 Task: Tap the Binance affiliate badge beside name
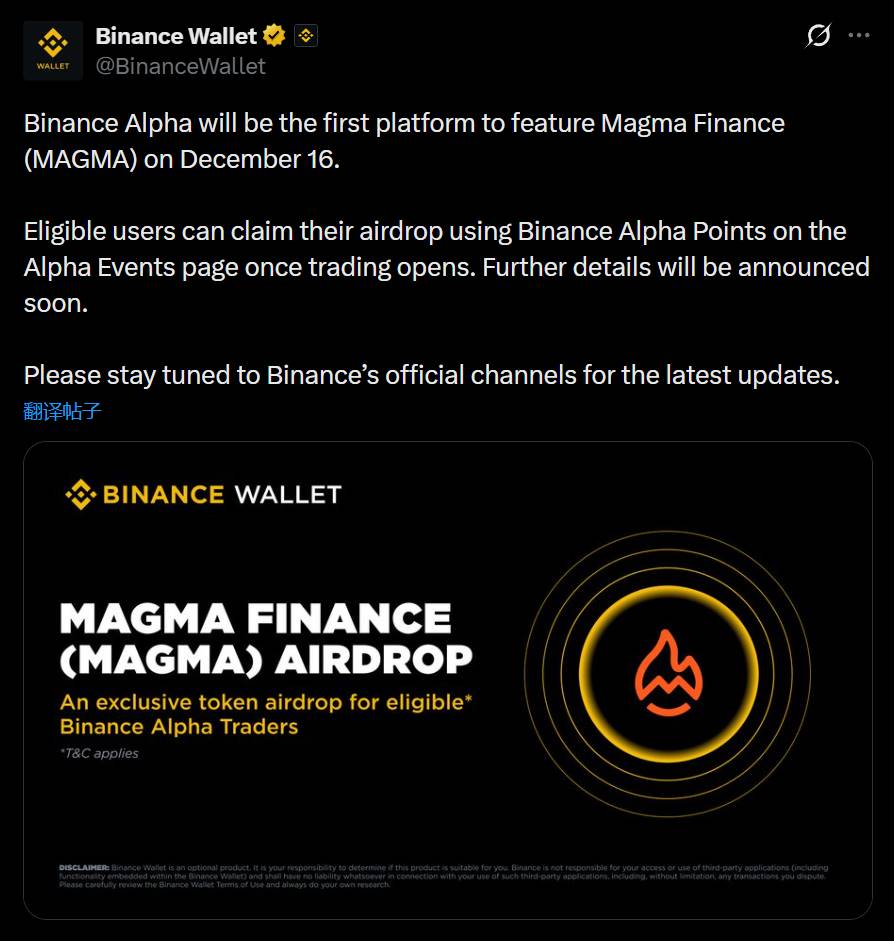(x=306, y=36)
